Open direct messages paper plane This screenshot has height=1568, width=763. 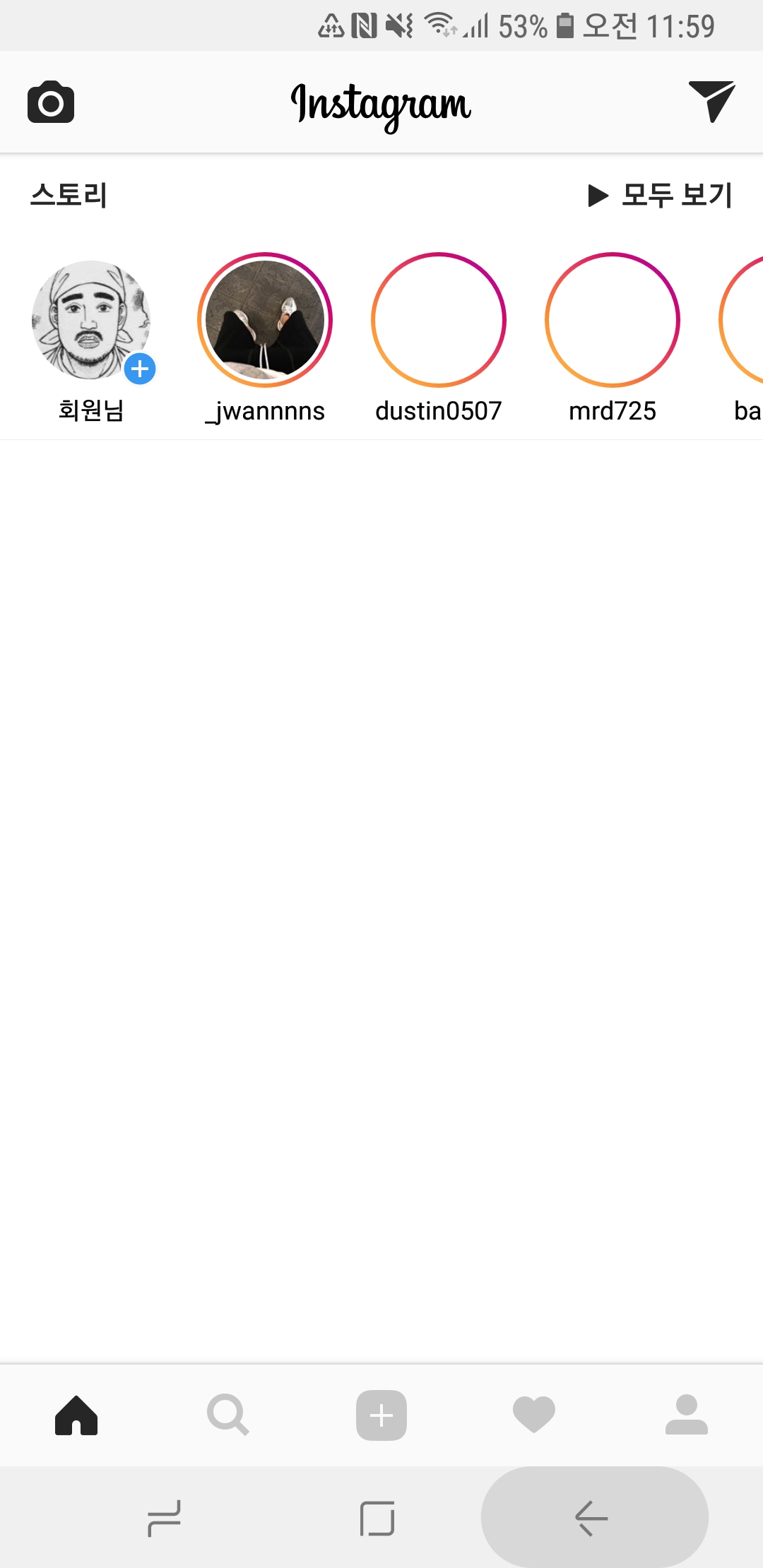pyautogui.click(x=711, y=101)
